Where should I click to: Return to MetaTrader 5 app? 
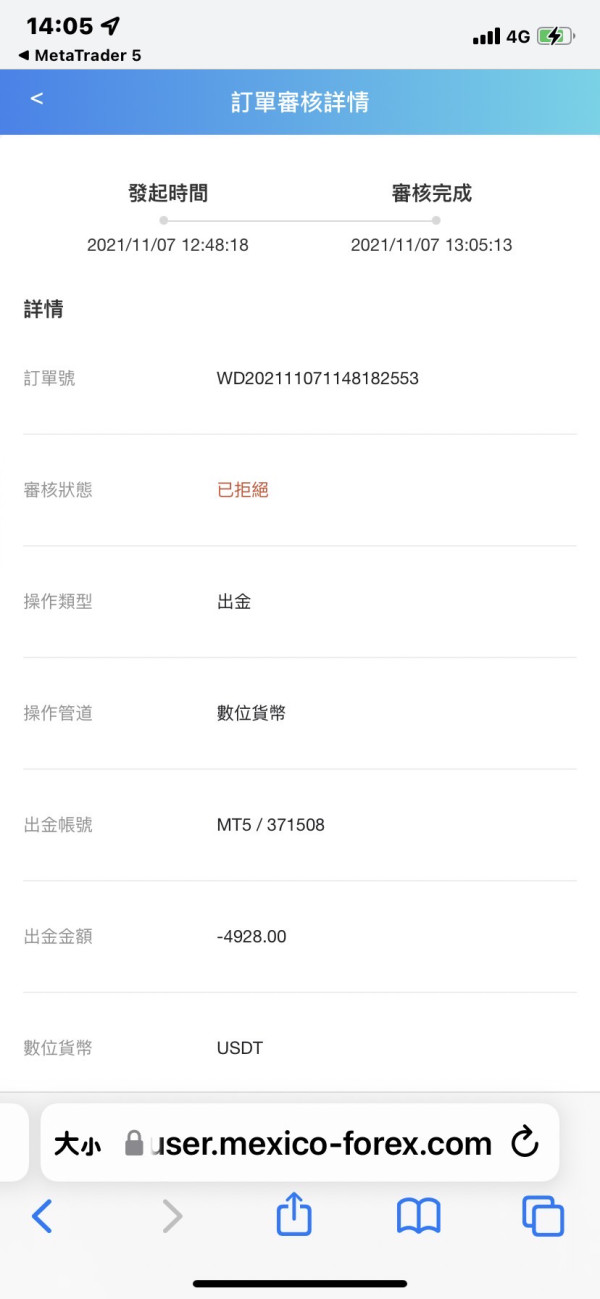80,55
